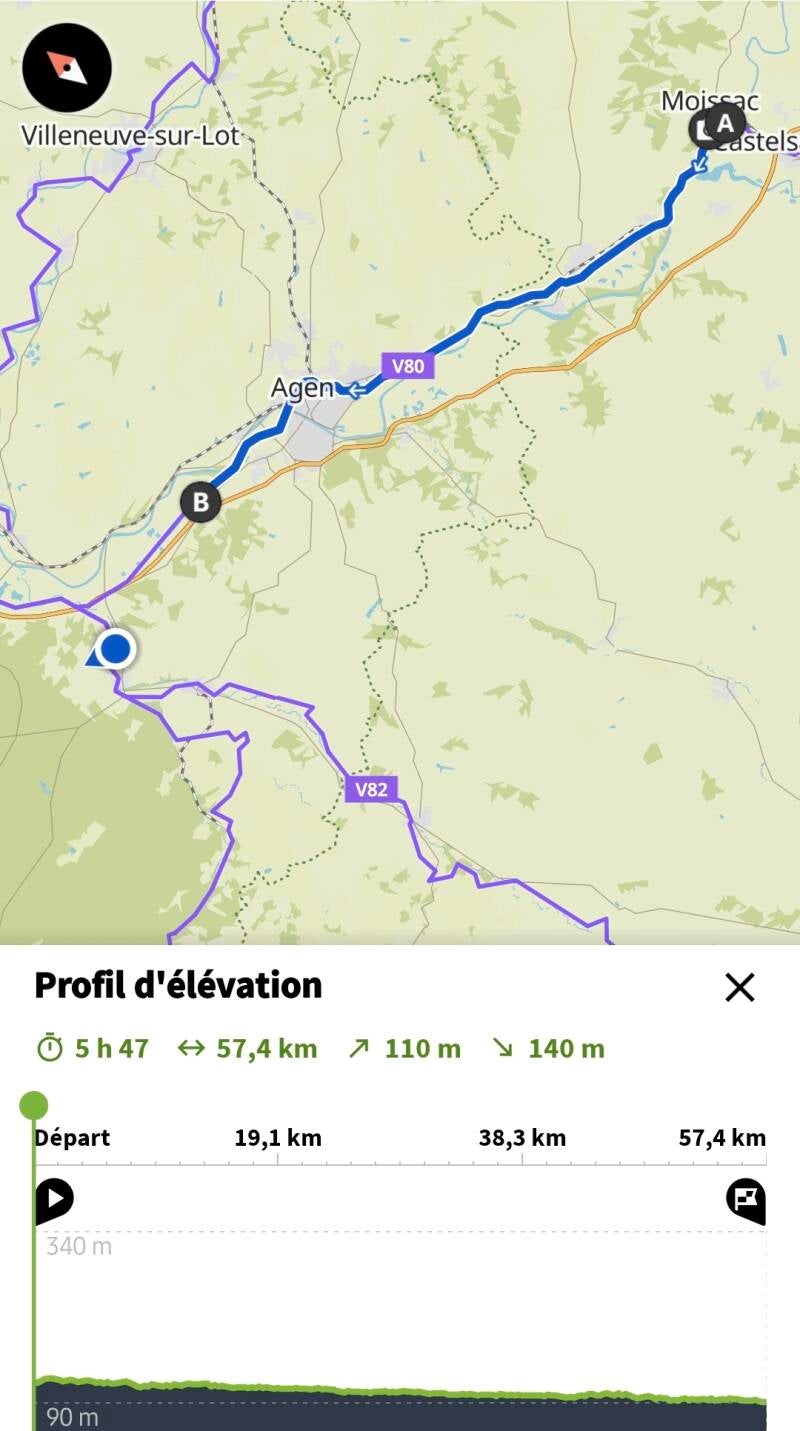Tap the green elevation profile position handle
Viewport: 800px width, 1431px height.
coord(34,1105)
